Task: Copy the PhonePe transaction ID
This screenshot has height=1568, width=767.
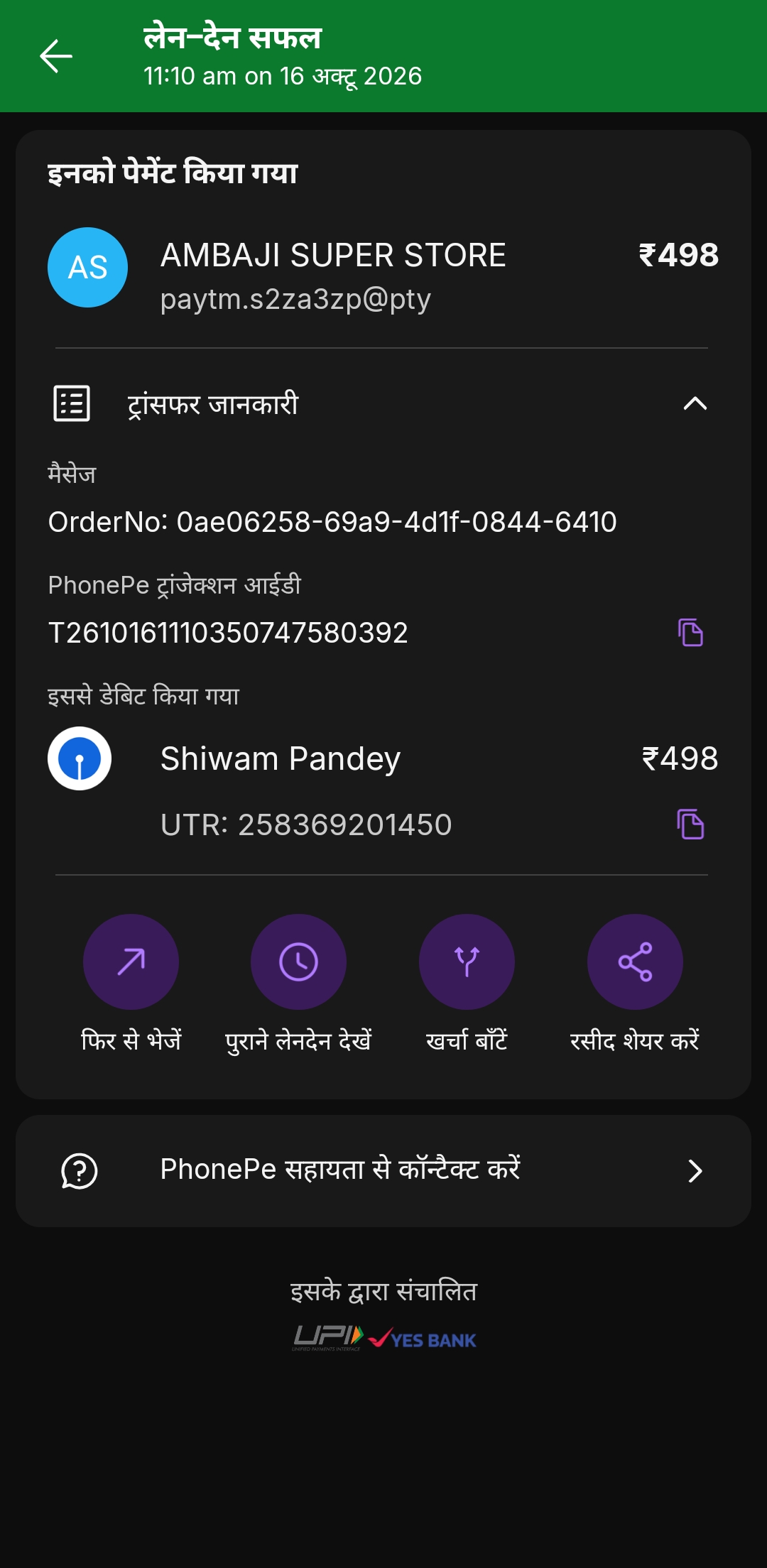Action: (x=690, y=632)
